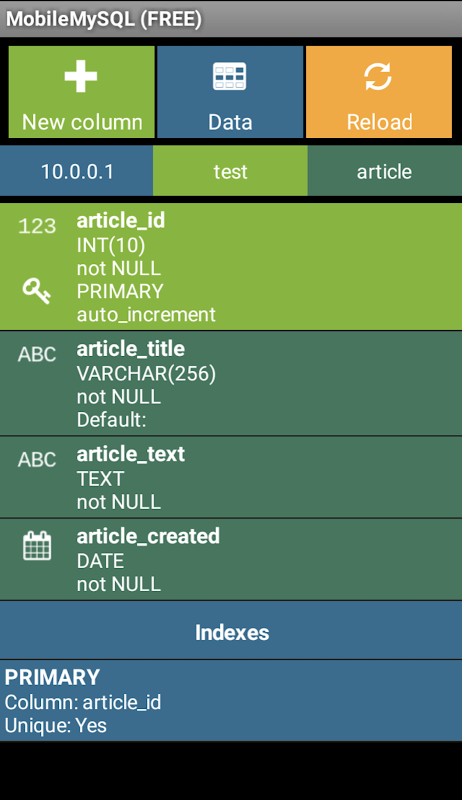
Task: Open the Data view
Action: [x=230, y=92]
